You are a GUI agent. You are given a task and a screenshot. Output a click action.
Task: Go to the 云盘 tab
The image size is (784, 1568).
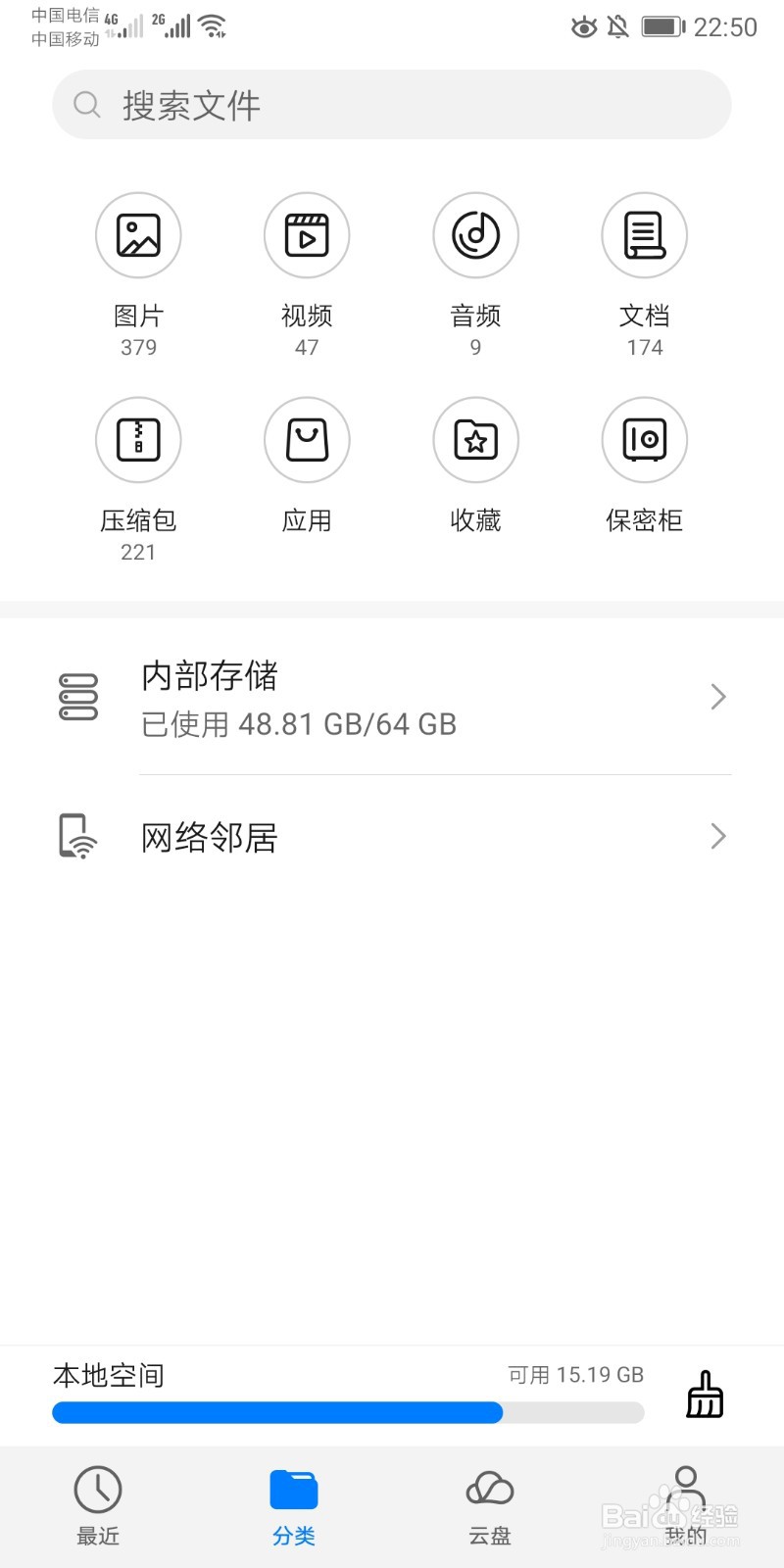pos(490,1505)
